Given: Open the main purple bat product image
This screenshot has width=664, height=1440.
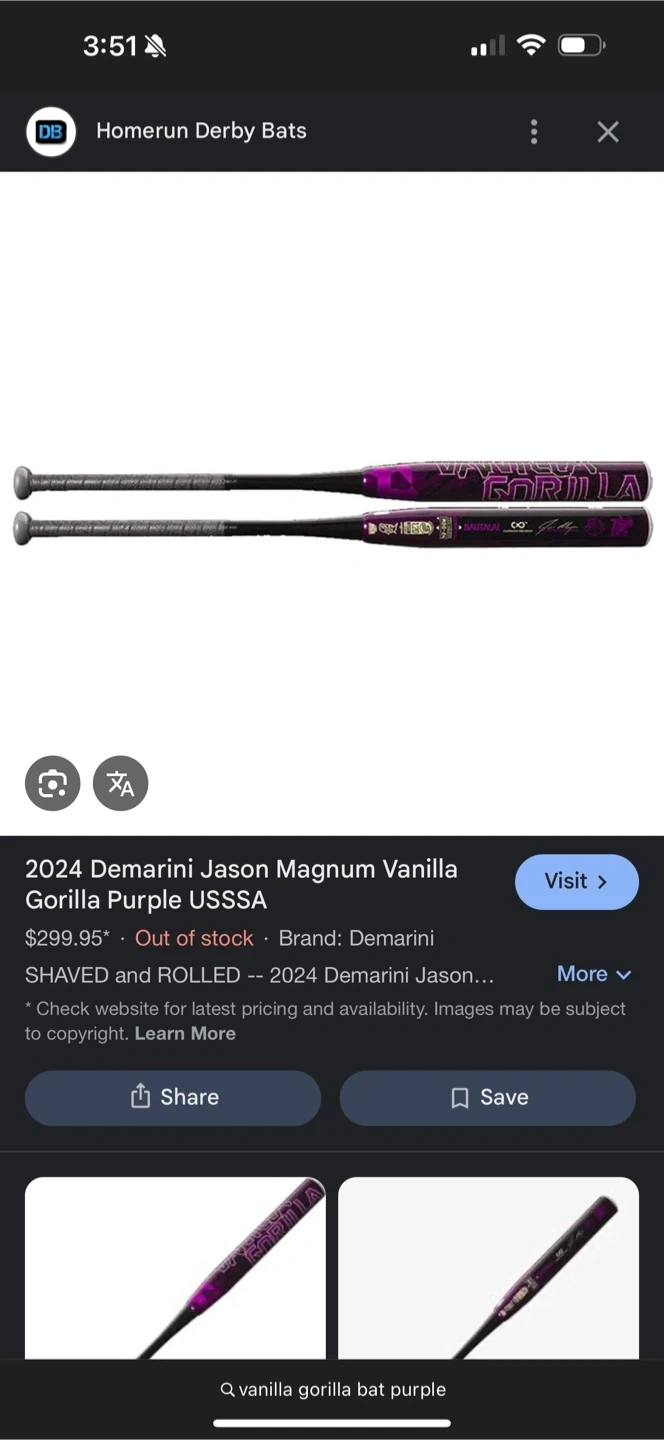Looking at the screenshot, I should point(332,505).
